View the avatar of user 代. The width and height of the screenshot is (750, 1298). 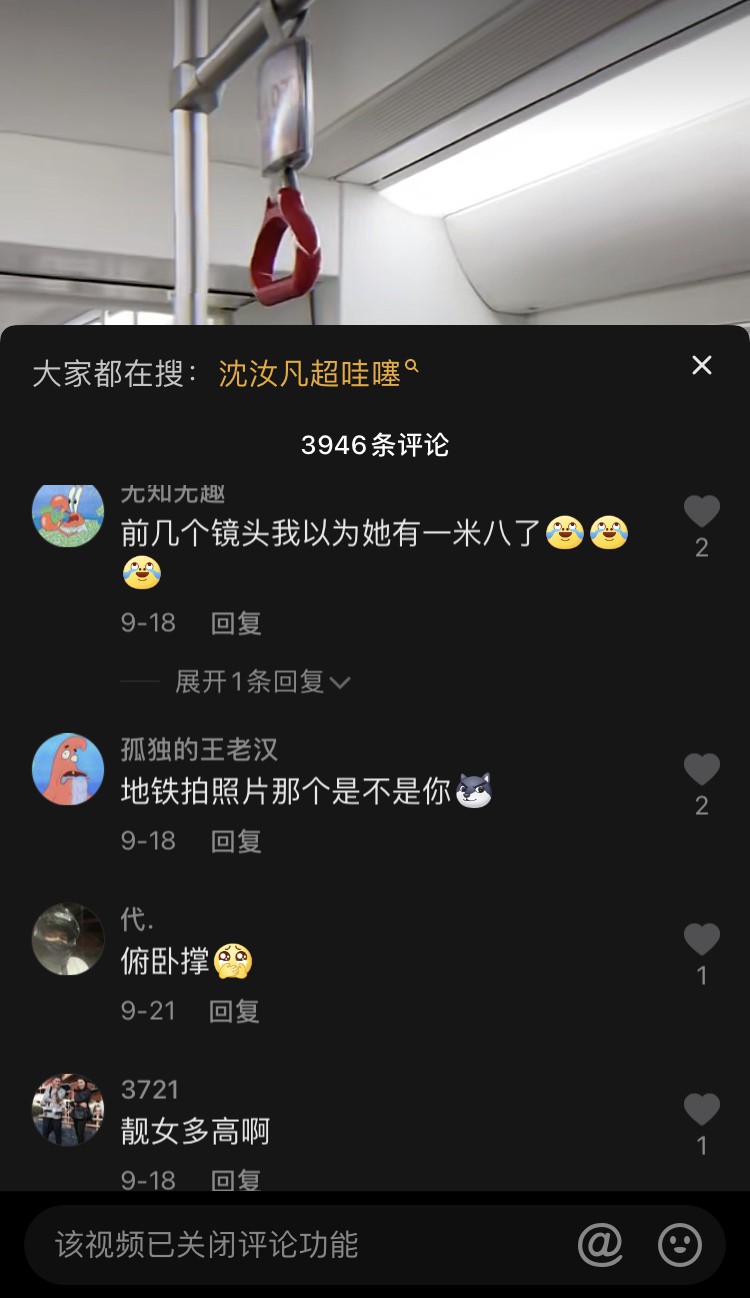point(68,939)
